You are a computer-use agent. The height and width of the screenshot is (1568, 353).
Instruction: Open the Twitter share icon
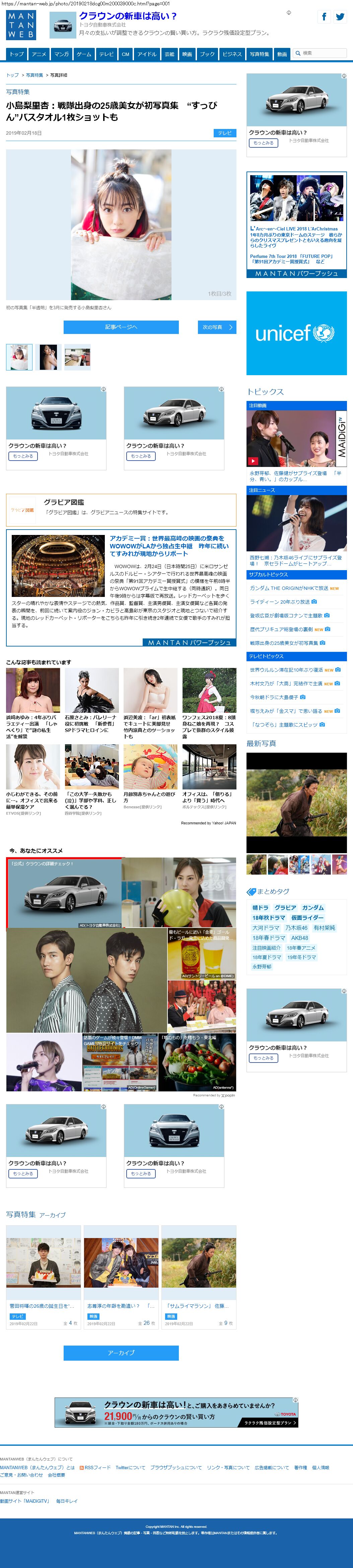340,17
